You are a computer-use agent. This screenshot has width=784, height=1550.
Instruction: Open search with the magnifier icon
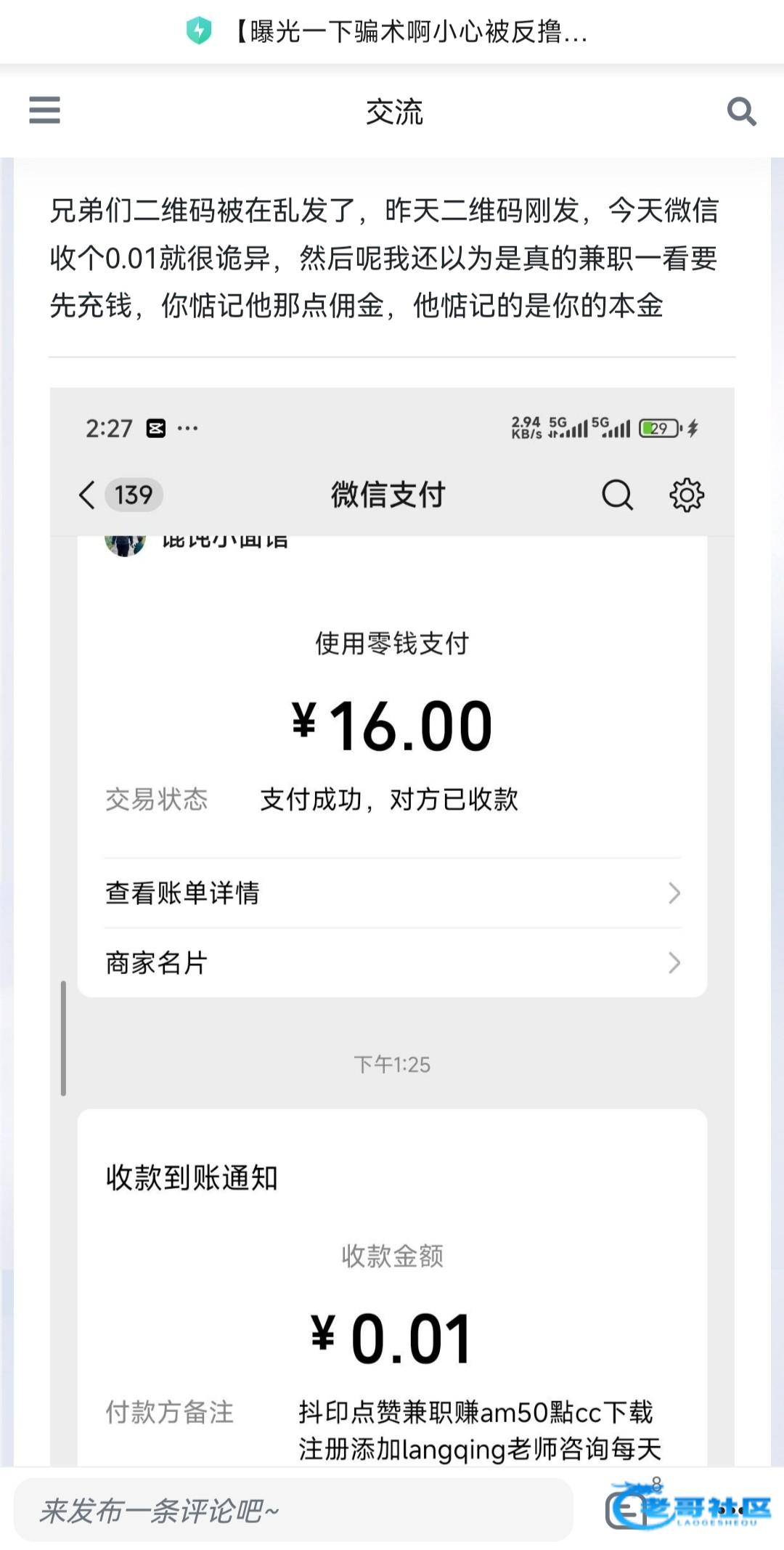[741, 111]
